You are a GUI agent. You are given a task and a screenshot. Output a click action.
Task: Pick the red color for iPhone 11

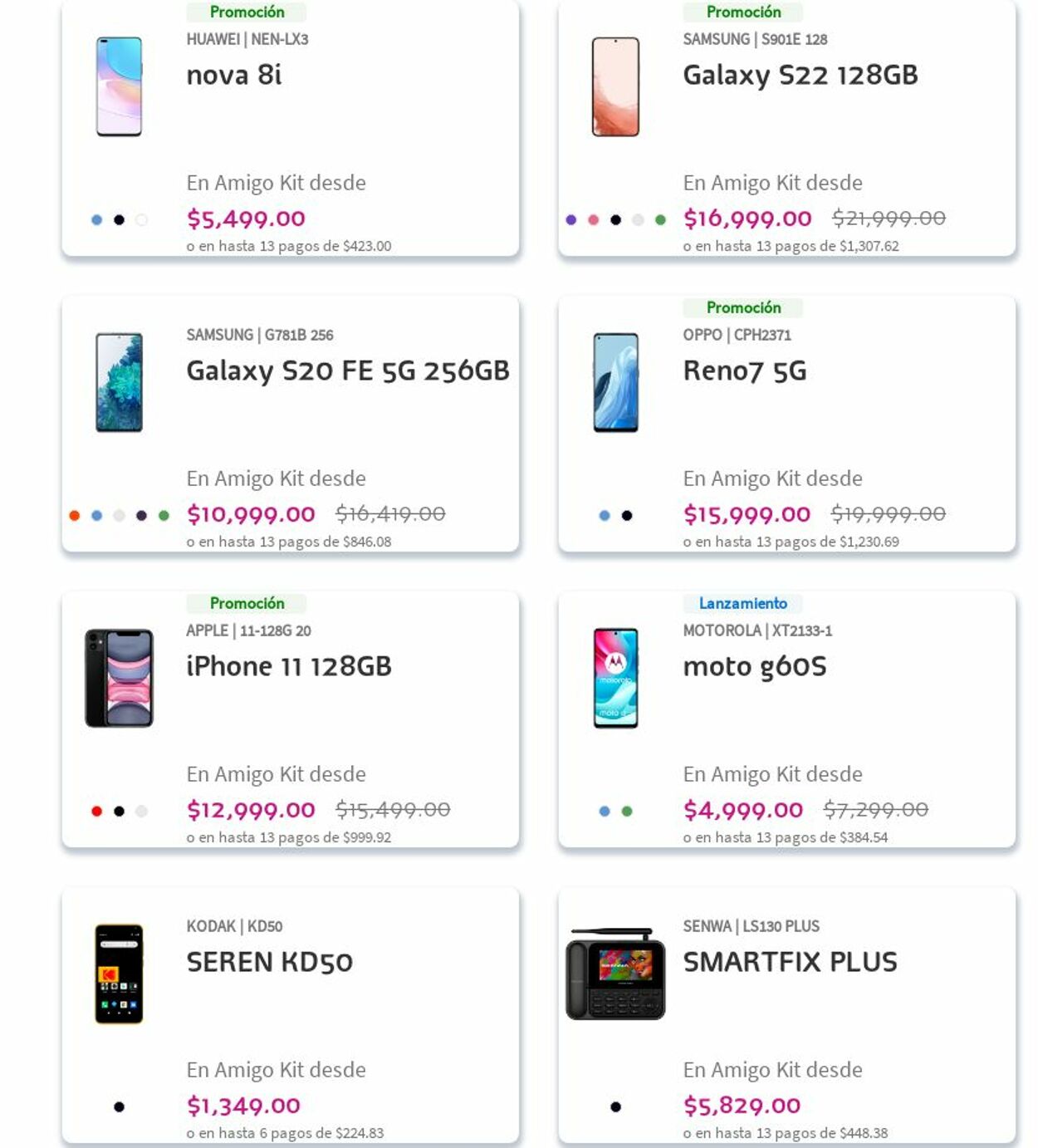point(97,812)
